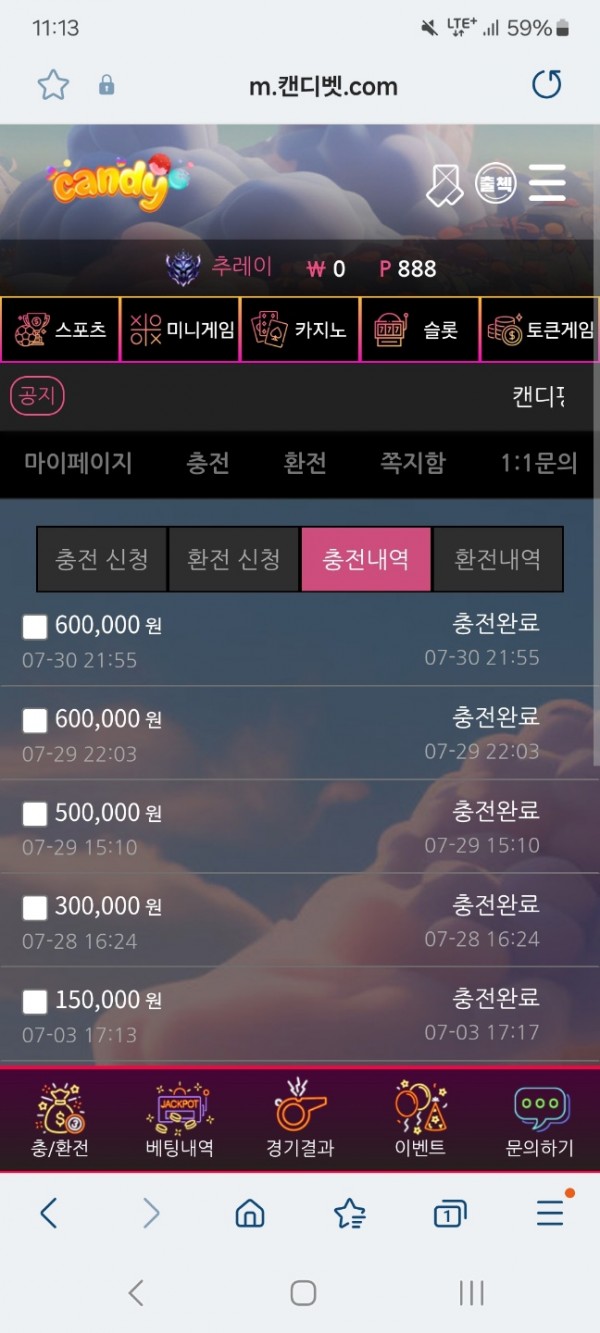Go to the 카지노 section
Image resolution: width=600 pixels, height=1333 pixels.
(x=300, y=329)
